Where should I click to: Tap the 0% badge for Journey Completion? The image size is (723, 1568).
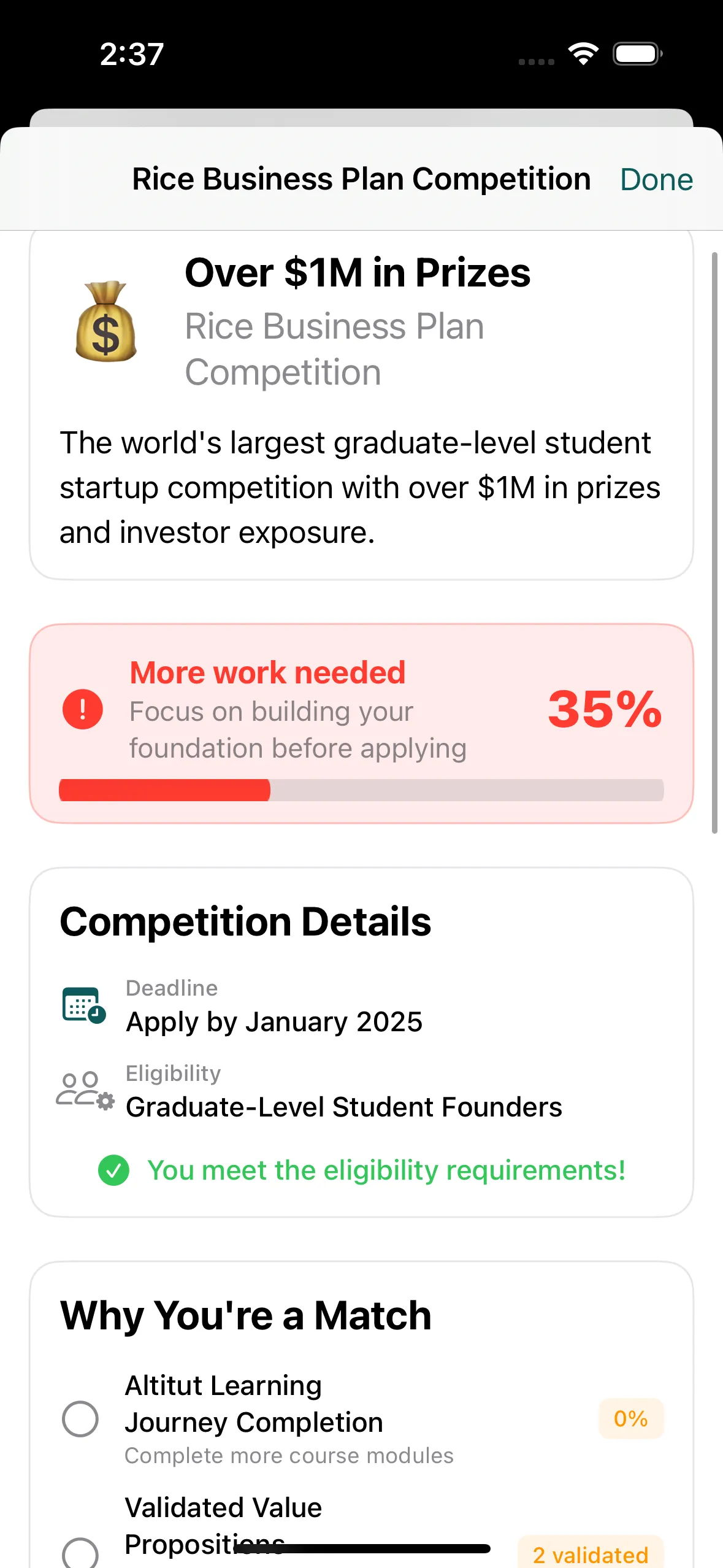(x=630, y=1420)
